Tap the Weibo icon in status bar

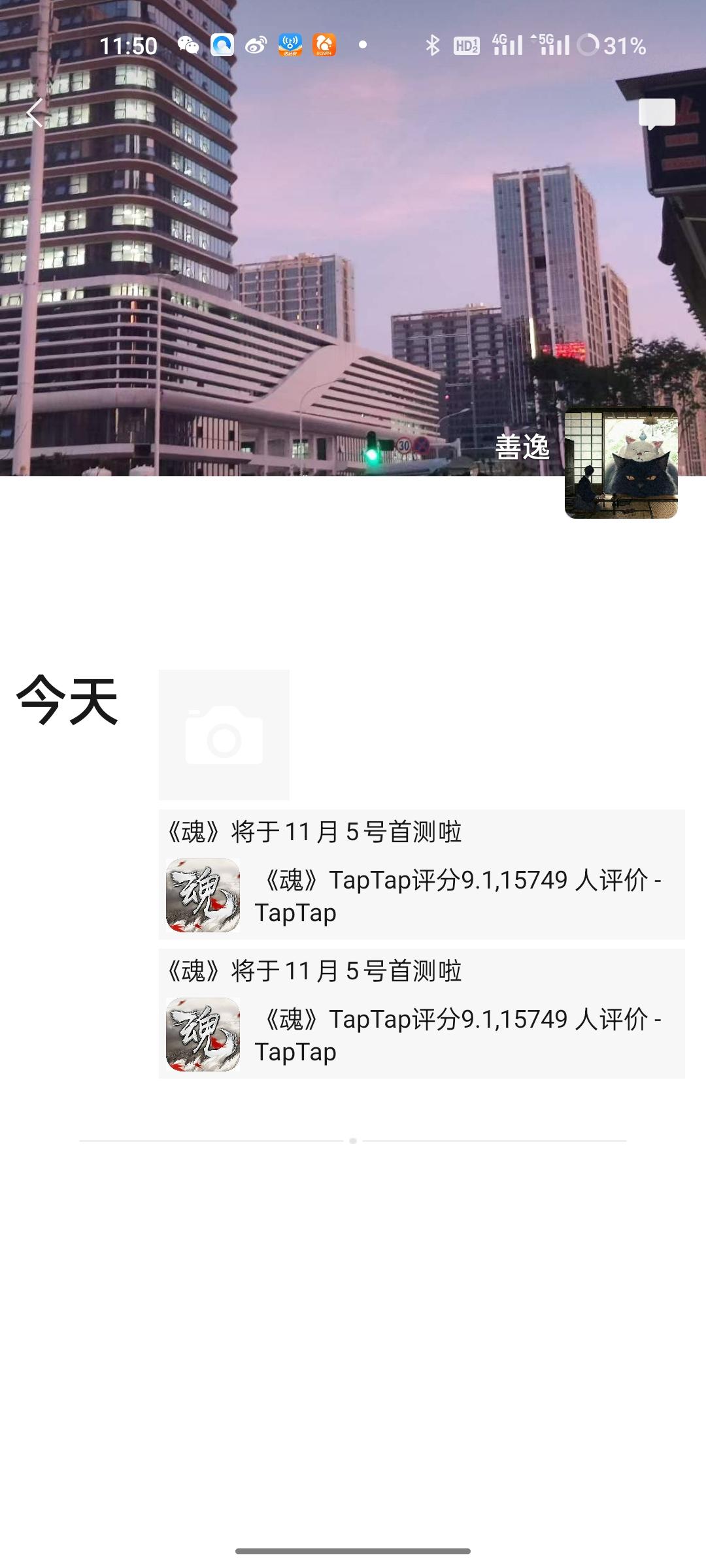[254, 46]
